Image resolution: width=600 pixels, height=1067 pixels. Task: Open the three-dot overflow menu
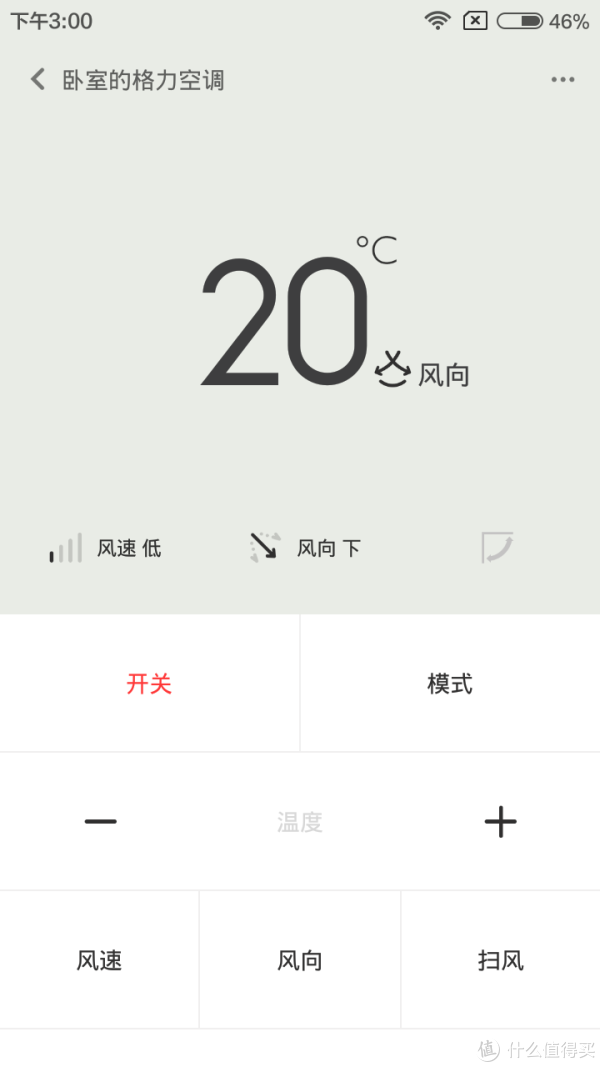tap(563, 80)
